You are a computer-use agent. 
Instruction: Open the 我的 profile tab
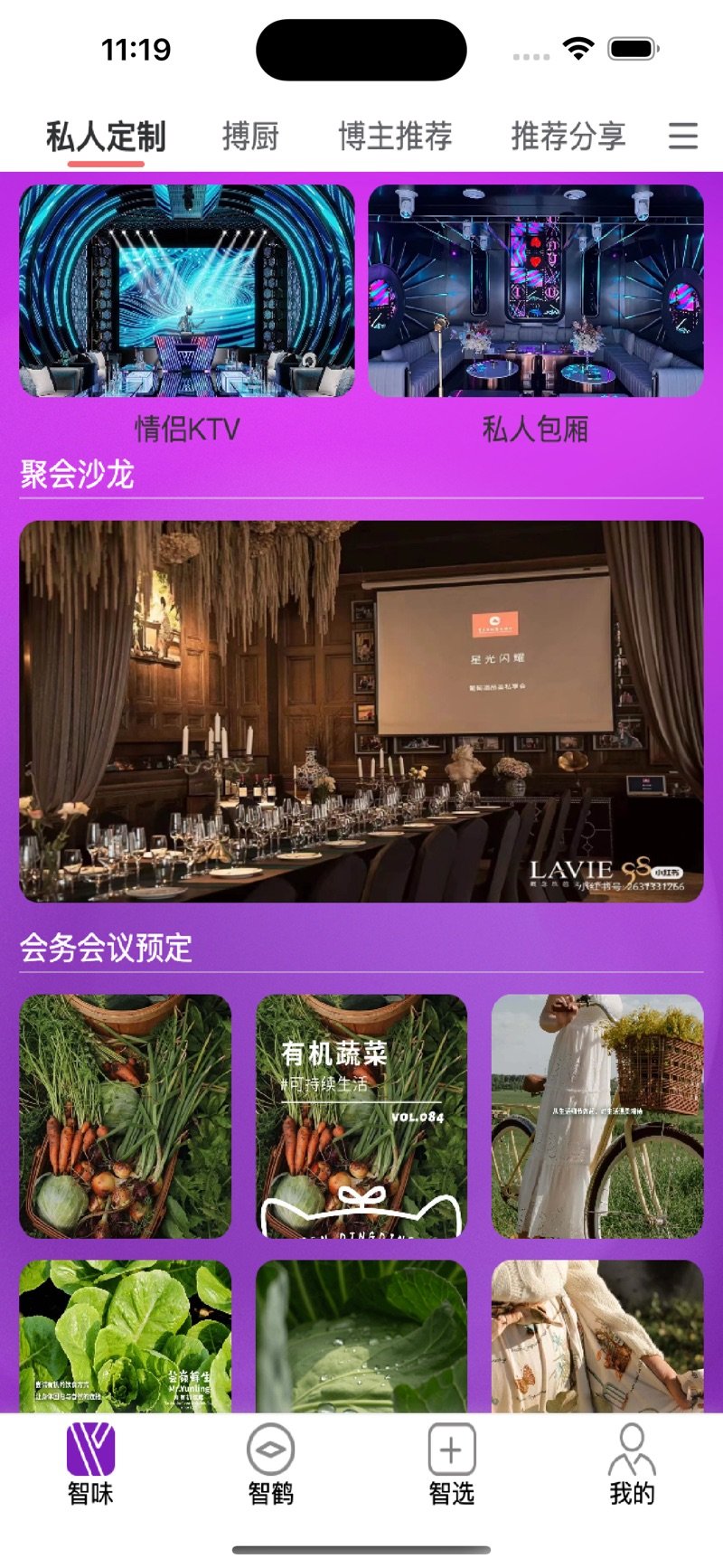632,1464
